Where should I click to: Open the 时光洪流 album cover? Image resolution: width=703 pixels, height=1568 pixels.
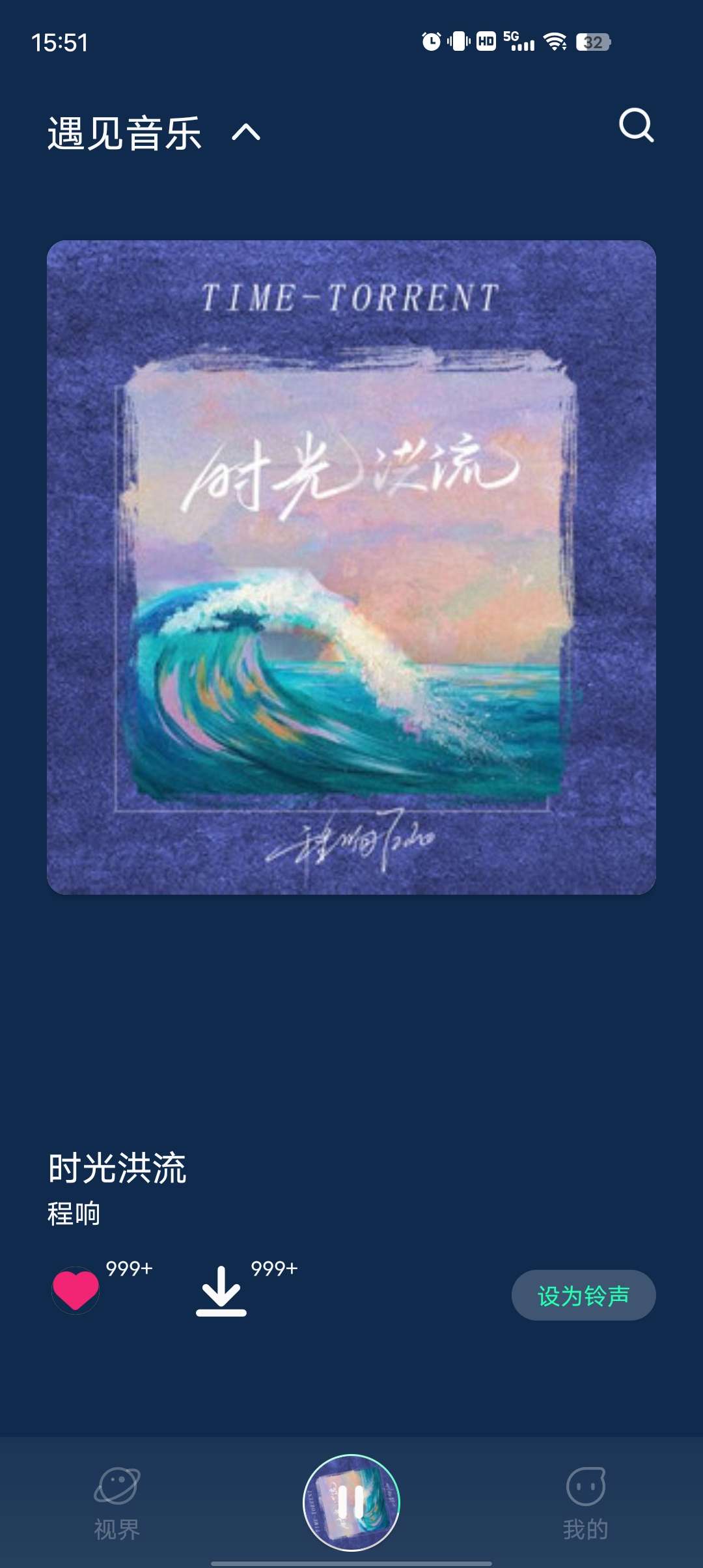351,567
